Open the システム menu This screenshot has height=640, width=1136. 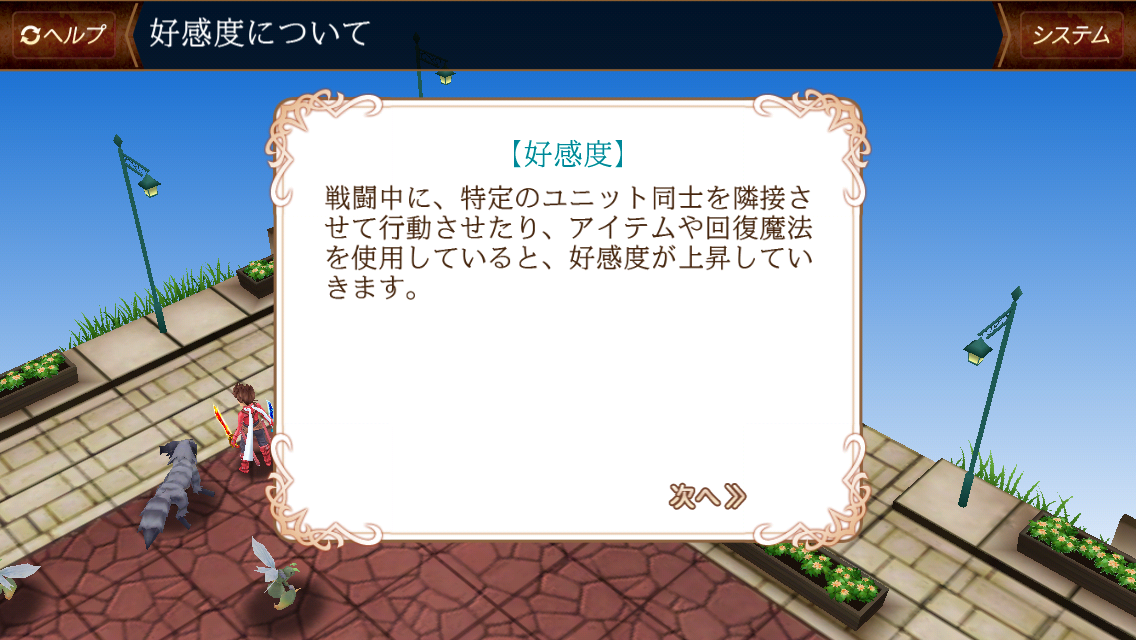(1071, 35)
